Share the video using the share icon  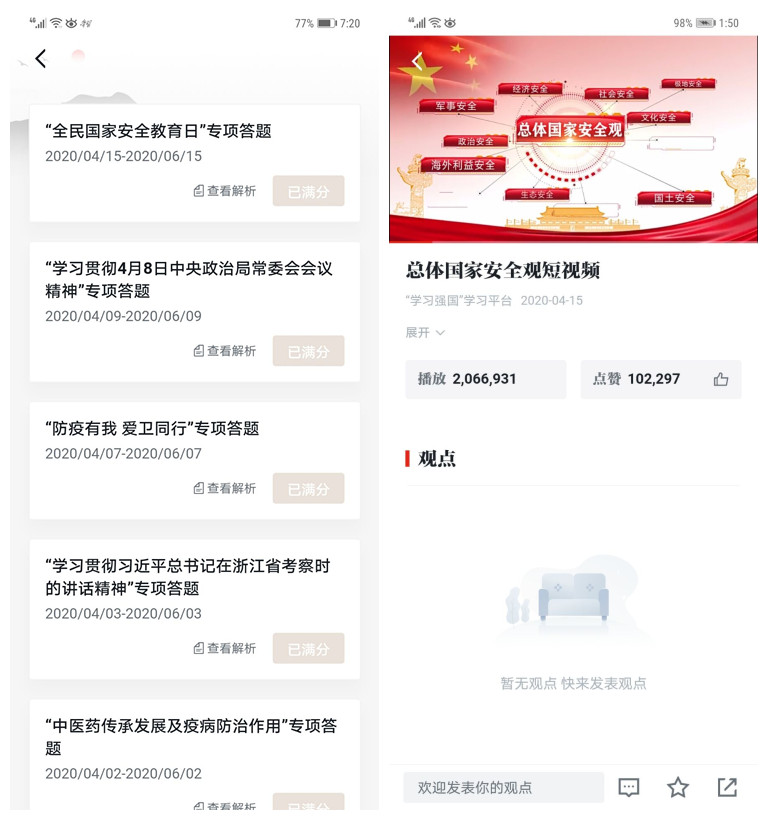[x=727, y=787]
